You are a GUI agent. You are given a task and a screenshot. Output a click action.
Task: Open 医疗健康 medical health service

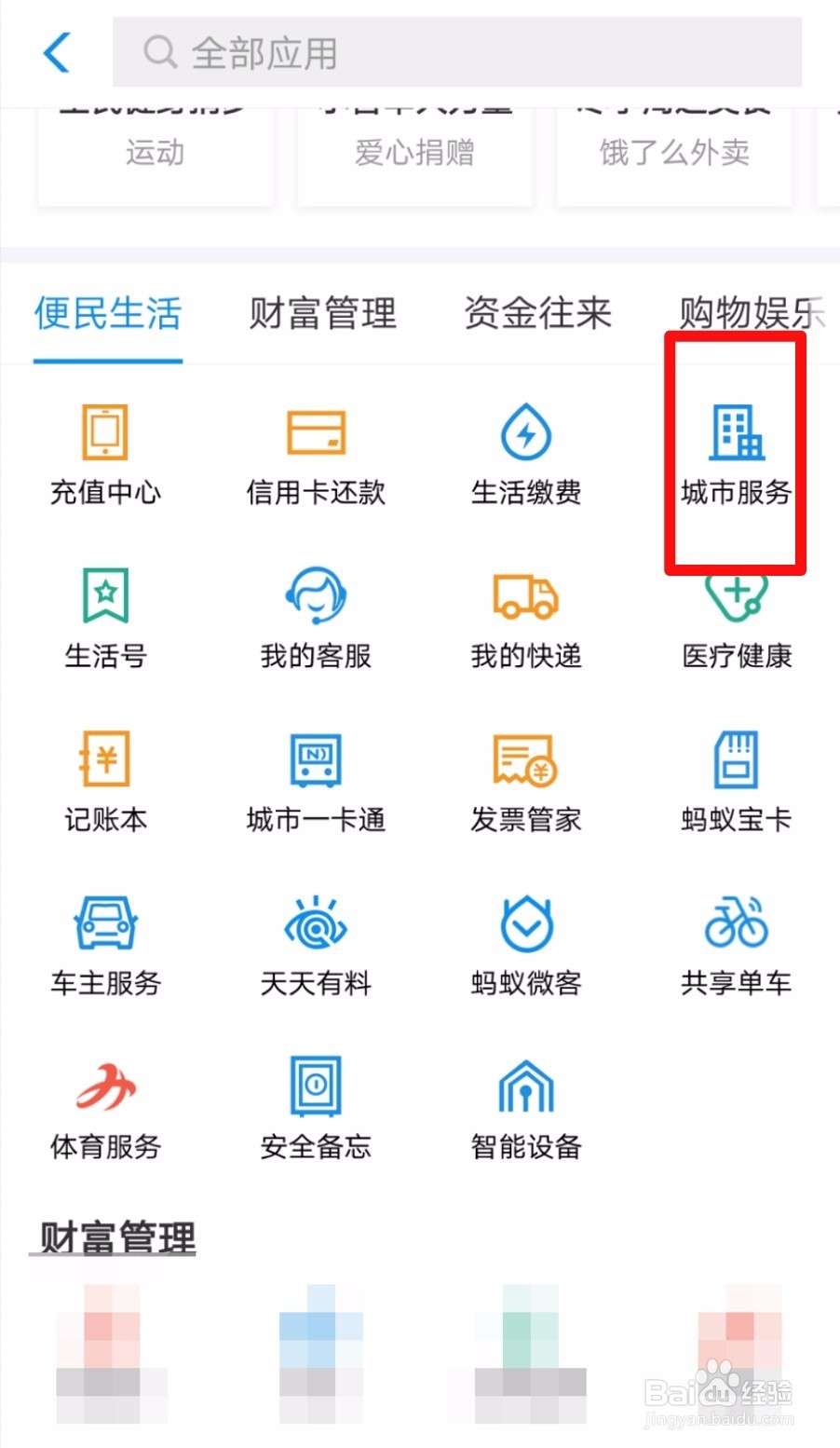pyautogui.click(x=735, y=618)
